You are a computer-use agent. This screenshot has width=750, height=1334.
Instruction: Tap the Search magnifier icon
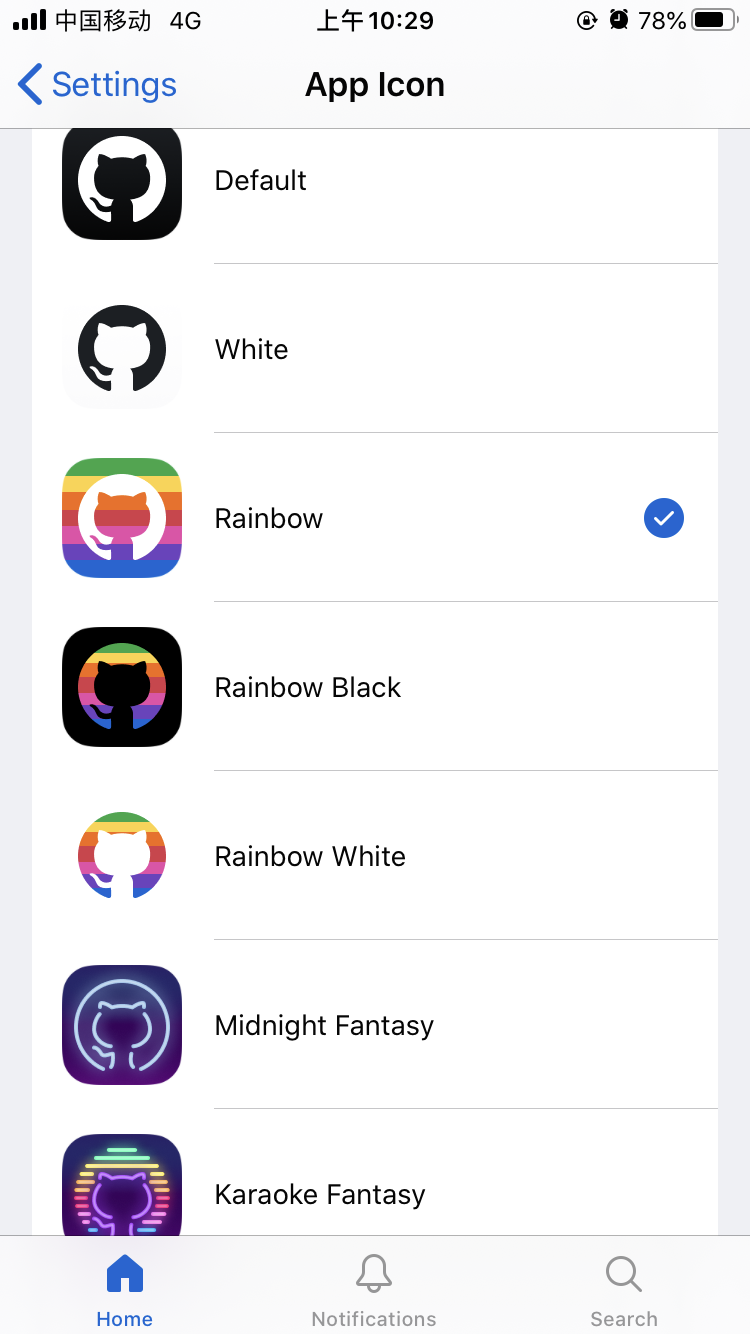coord(622,1273)
